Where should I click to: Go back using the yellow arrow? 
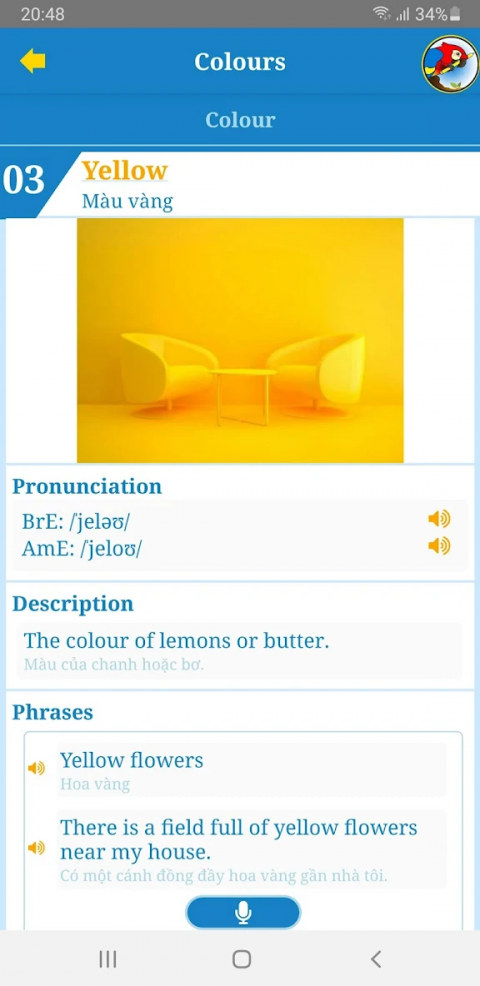33,61
